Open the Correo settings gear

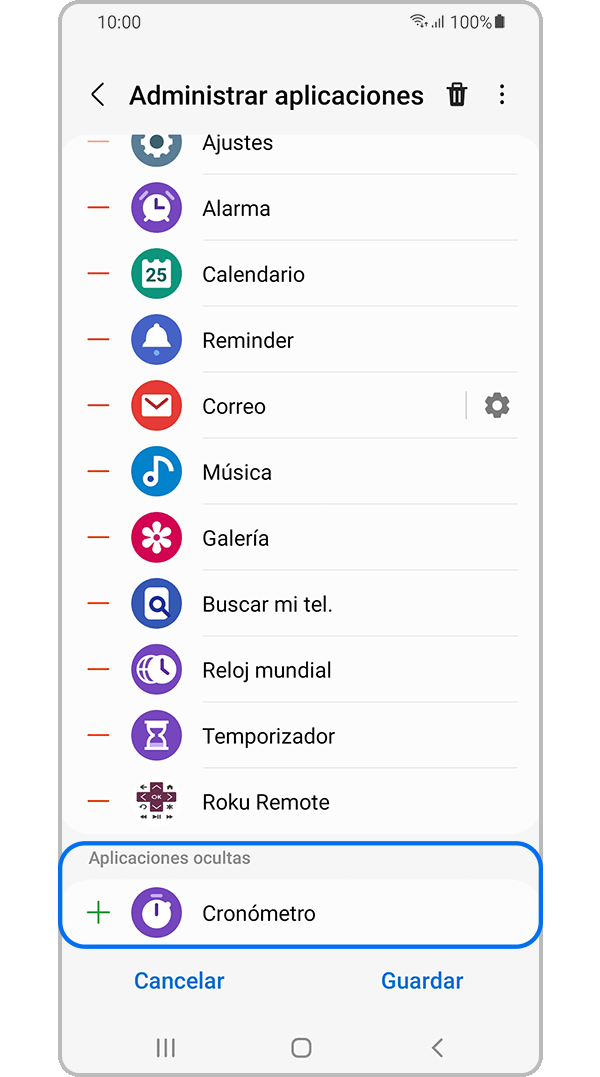pos(496,406)
